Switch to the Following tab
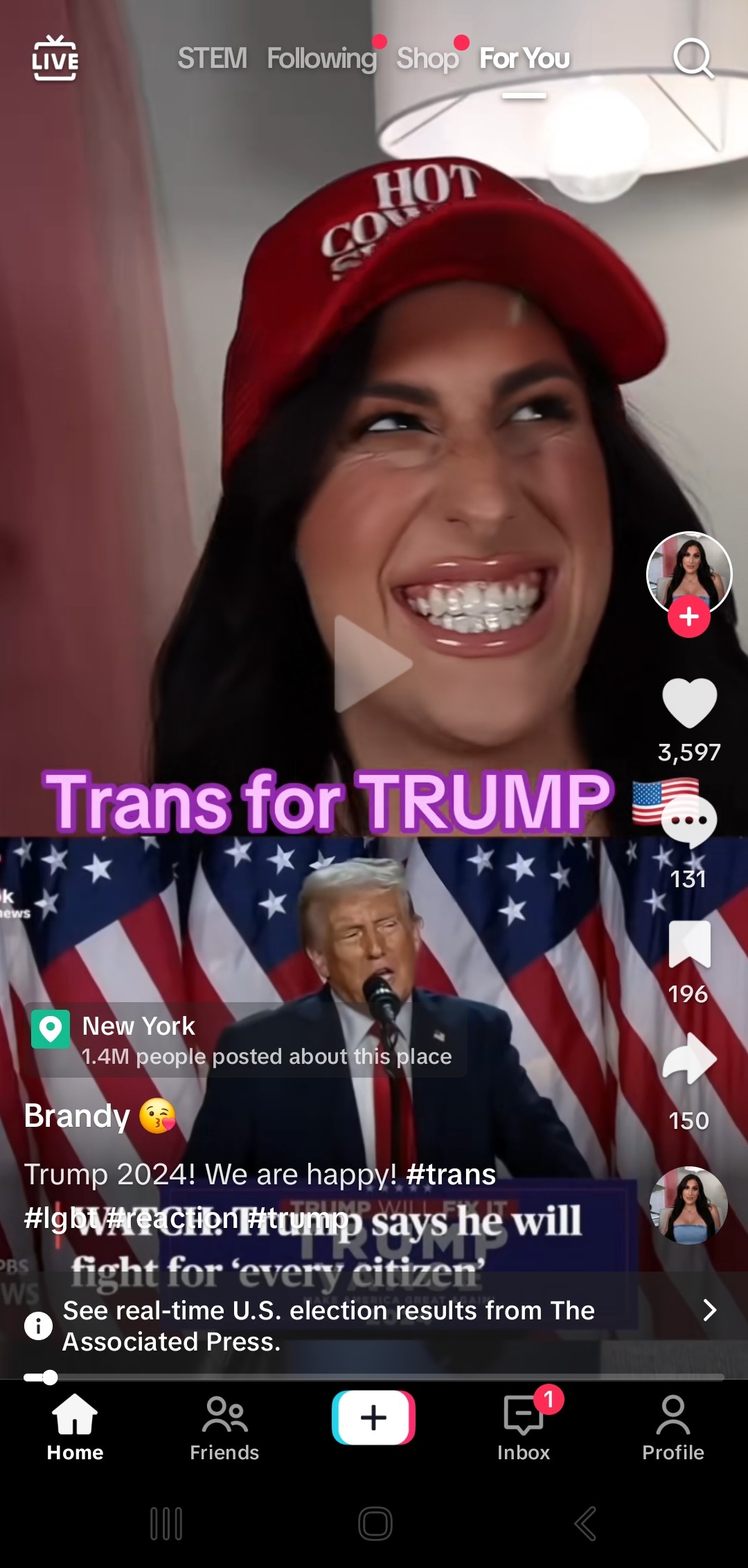Screen dimensions: 748x1568 [x=321, y=59]
